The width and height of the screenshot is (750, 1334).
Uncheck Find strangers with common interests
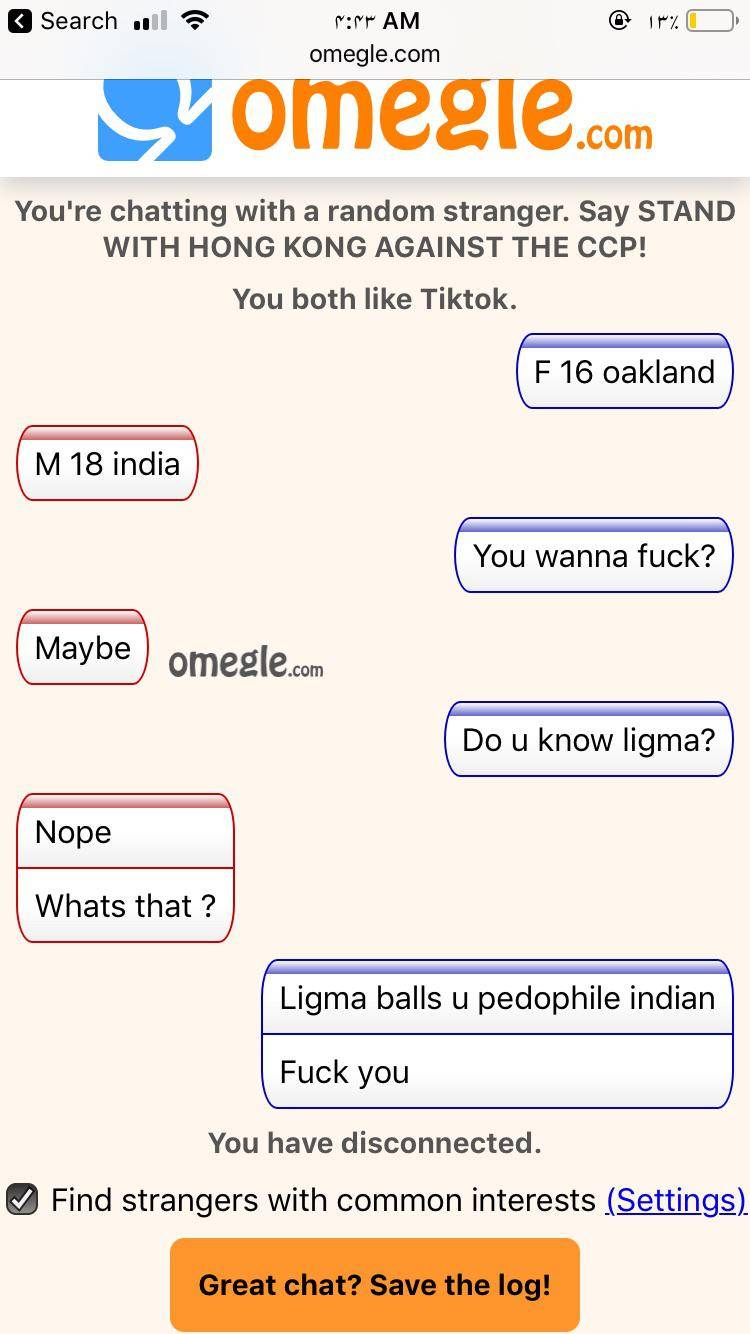pos(22,1199)
